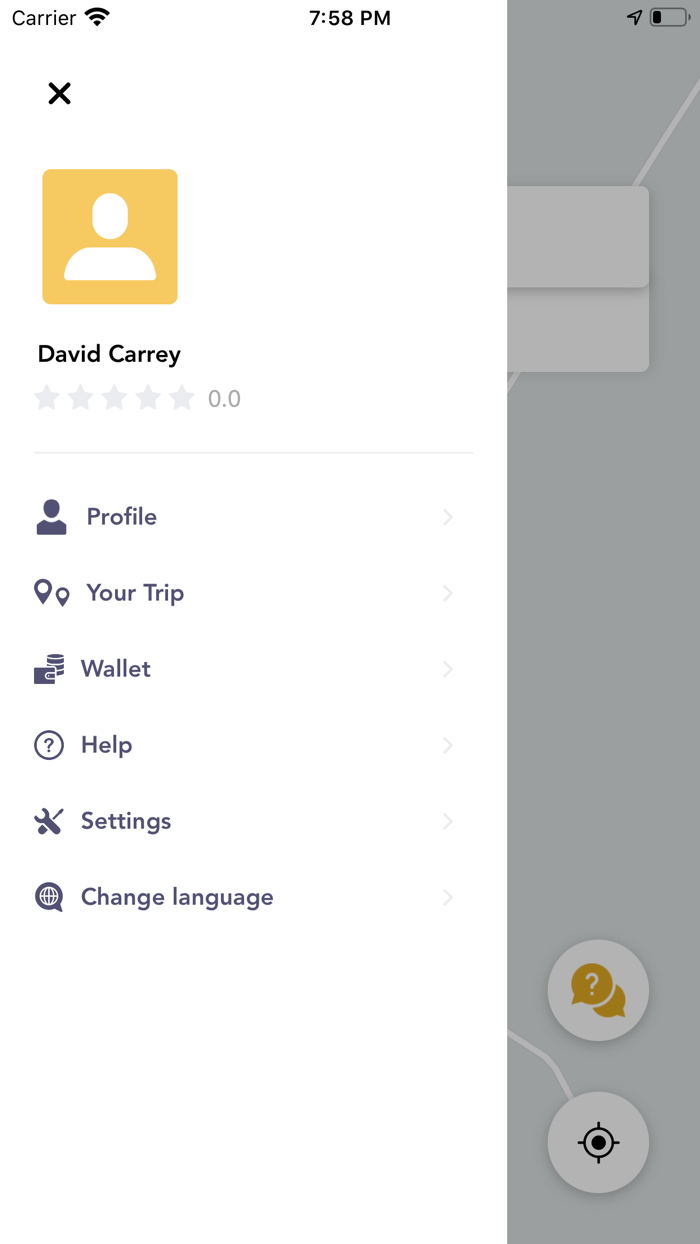Tap the locate-me crosshair button
700x1244 pixels.
598,1142
